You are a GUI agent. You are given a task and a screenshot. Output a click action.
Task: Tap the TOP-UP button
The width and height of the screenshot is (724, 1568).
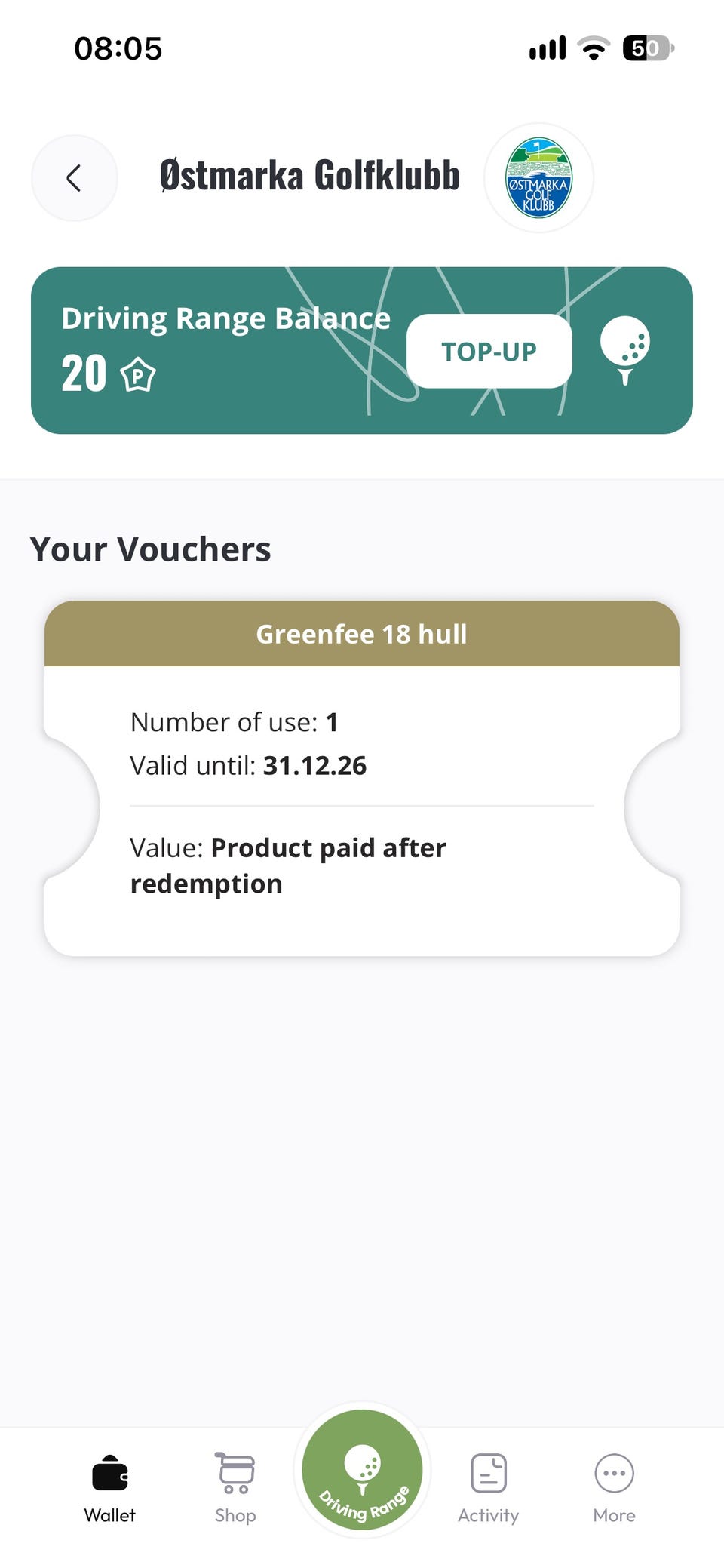tap(489, 351)
